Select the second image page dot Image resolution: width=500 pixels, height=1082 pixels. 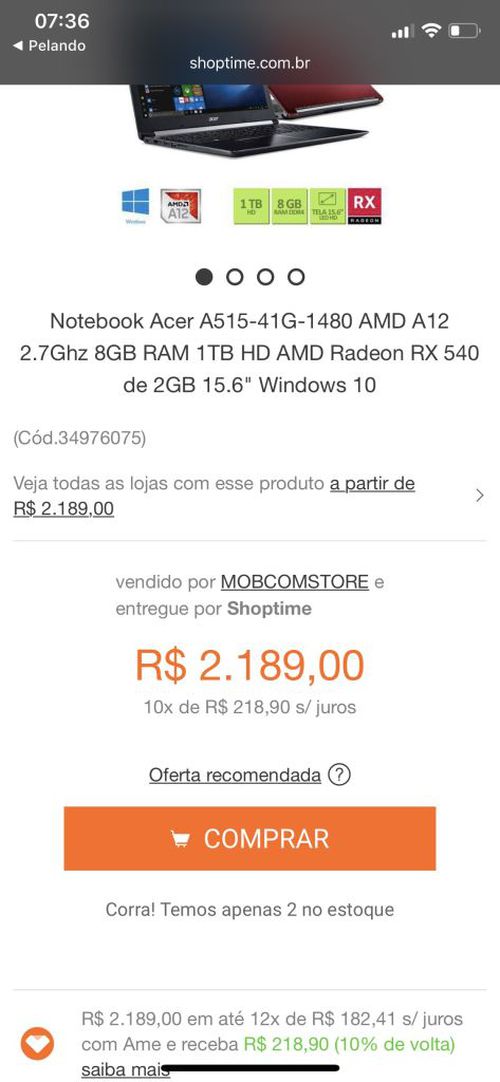234,277
